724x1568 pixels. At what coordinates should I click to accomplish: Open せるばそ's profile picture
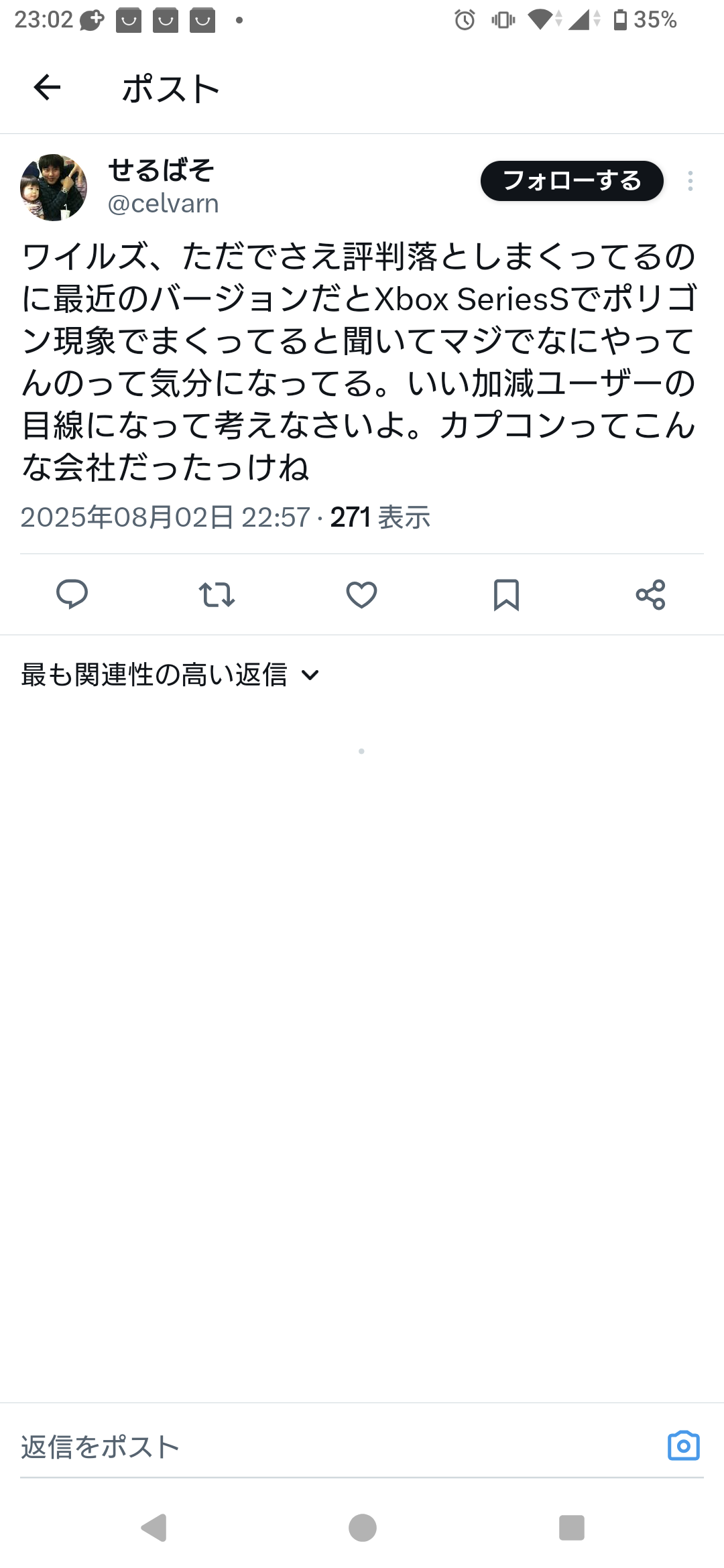[54, 188]
